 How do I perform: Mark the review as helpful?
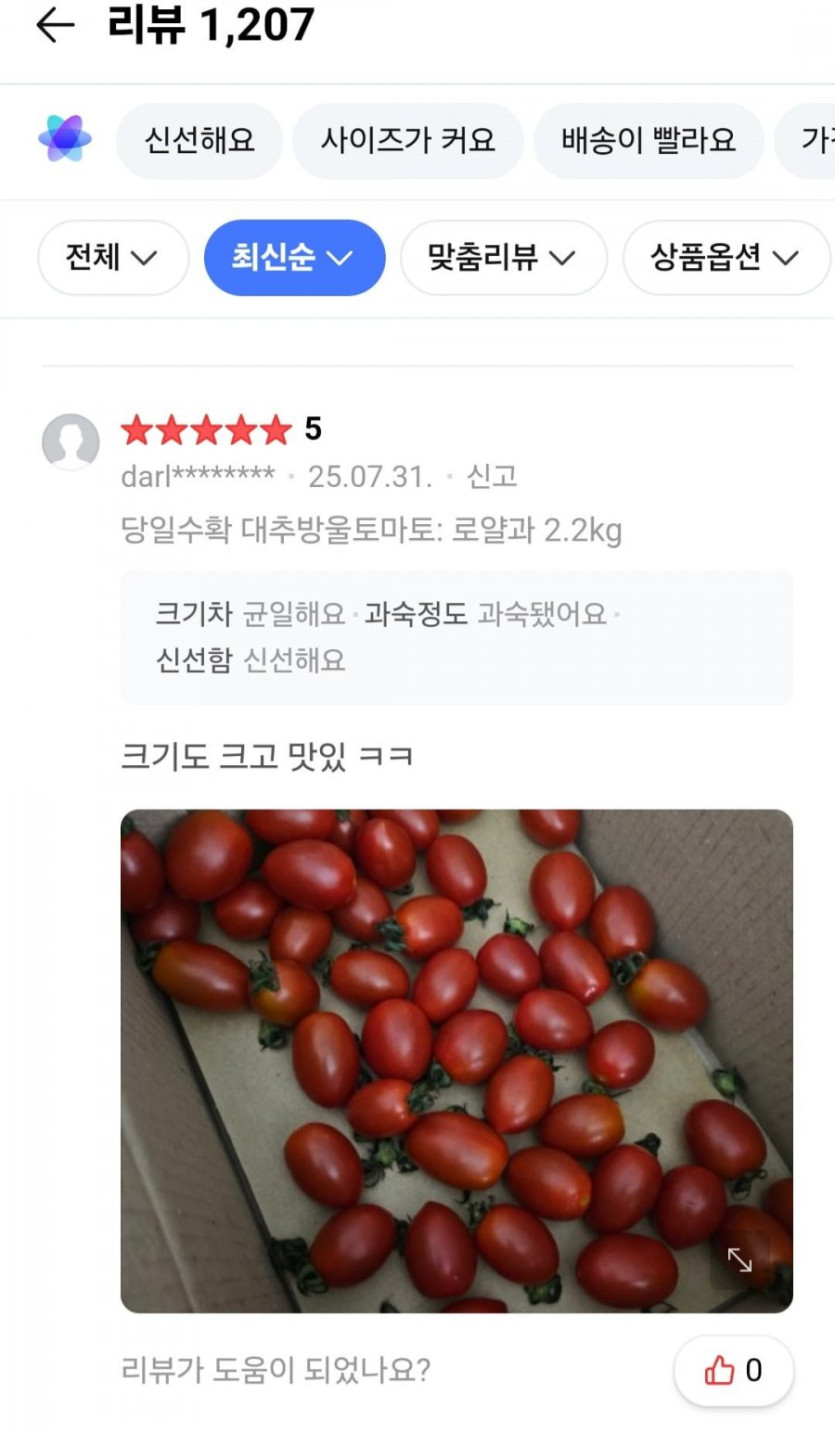[x=733, y=1370]
